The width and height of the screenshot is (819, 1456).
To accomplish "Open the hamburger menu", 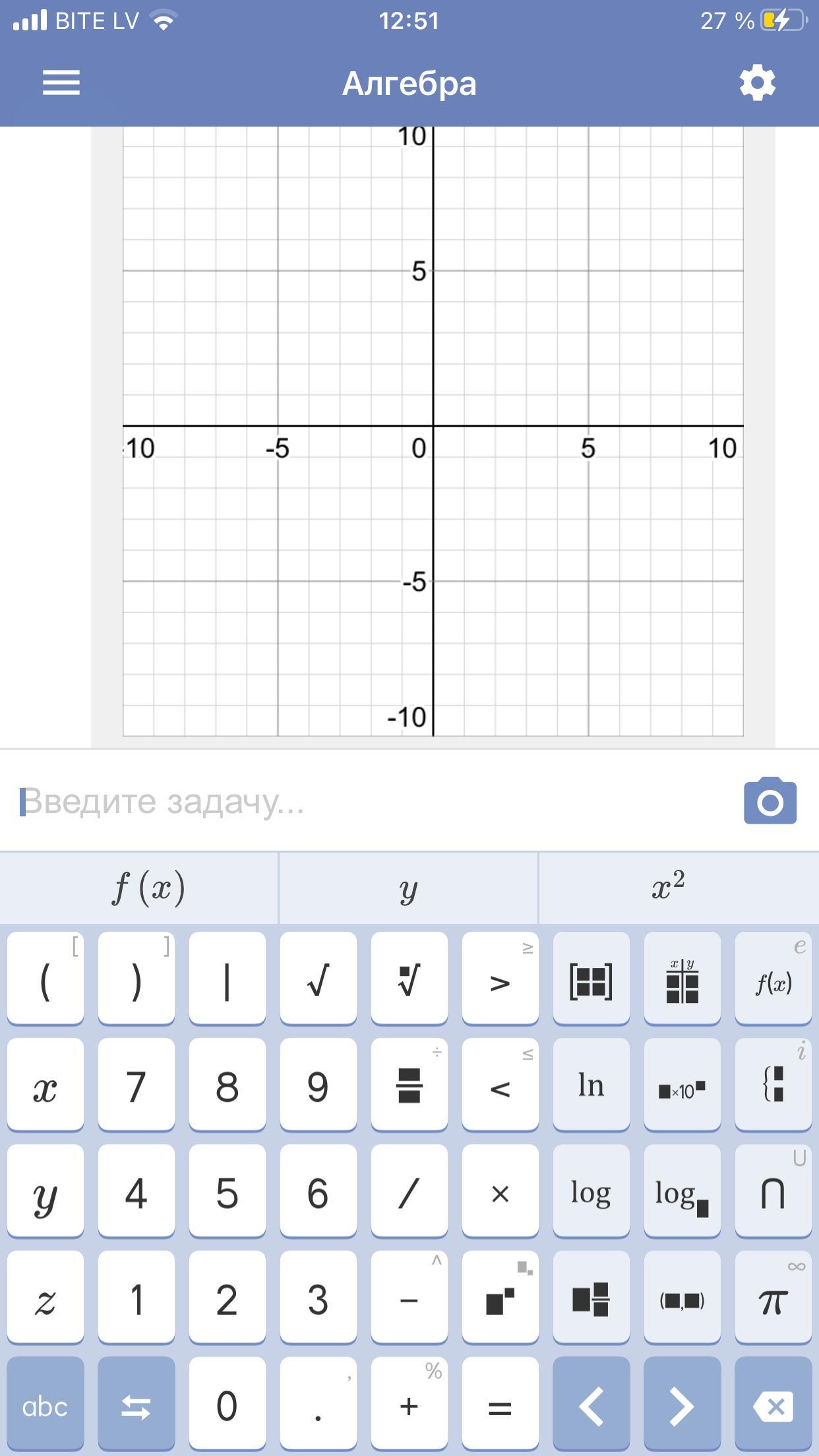I will coord(61,83).
